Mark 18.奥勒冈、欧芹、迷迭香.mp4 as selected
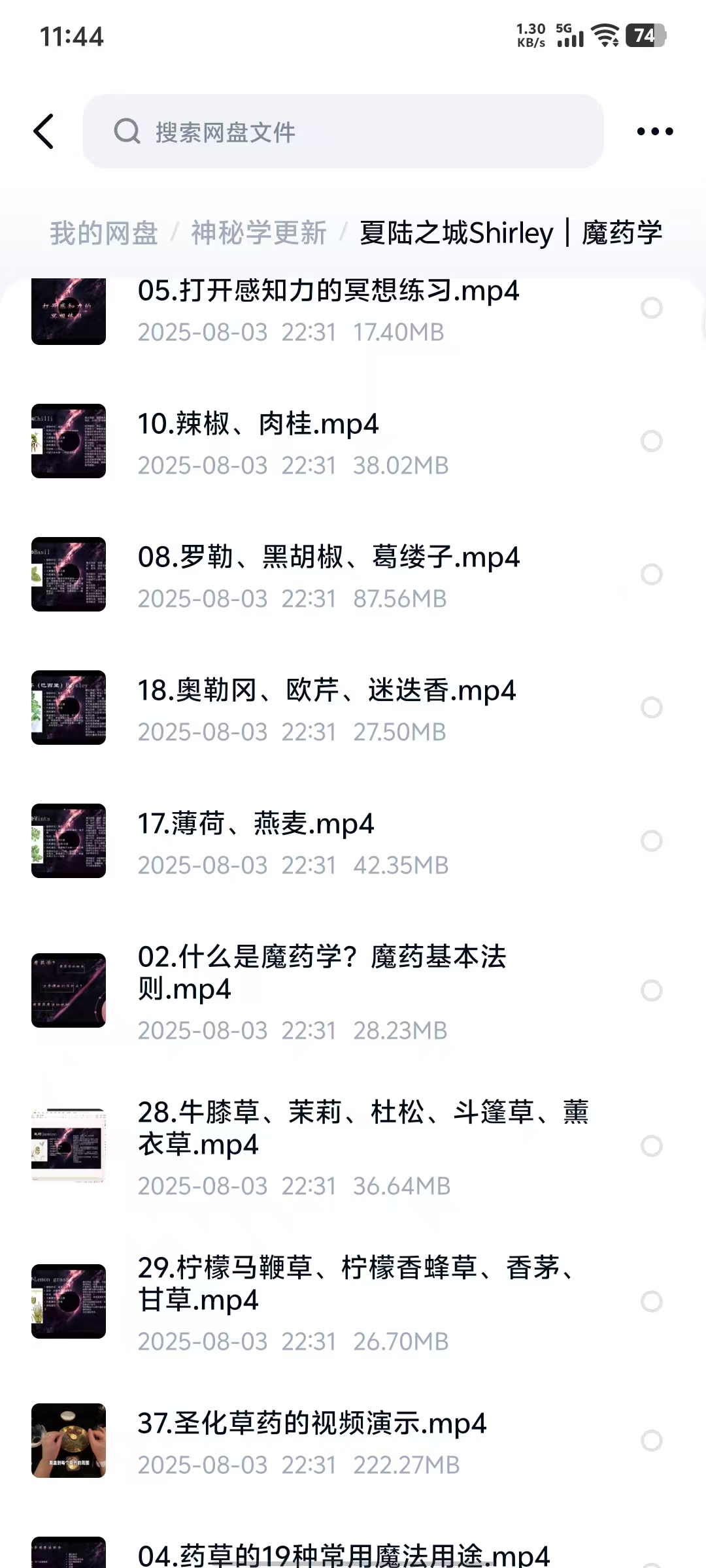 651,708
